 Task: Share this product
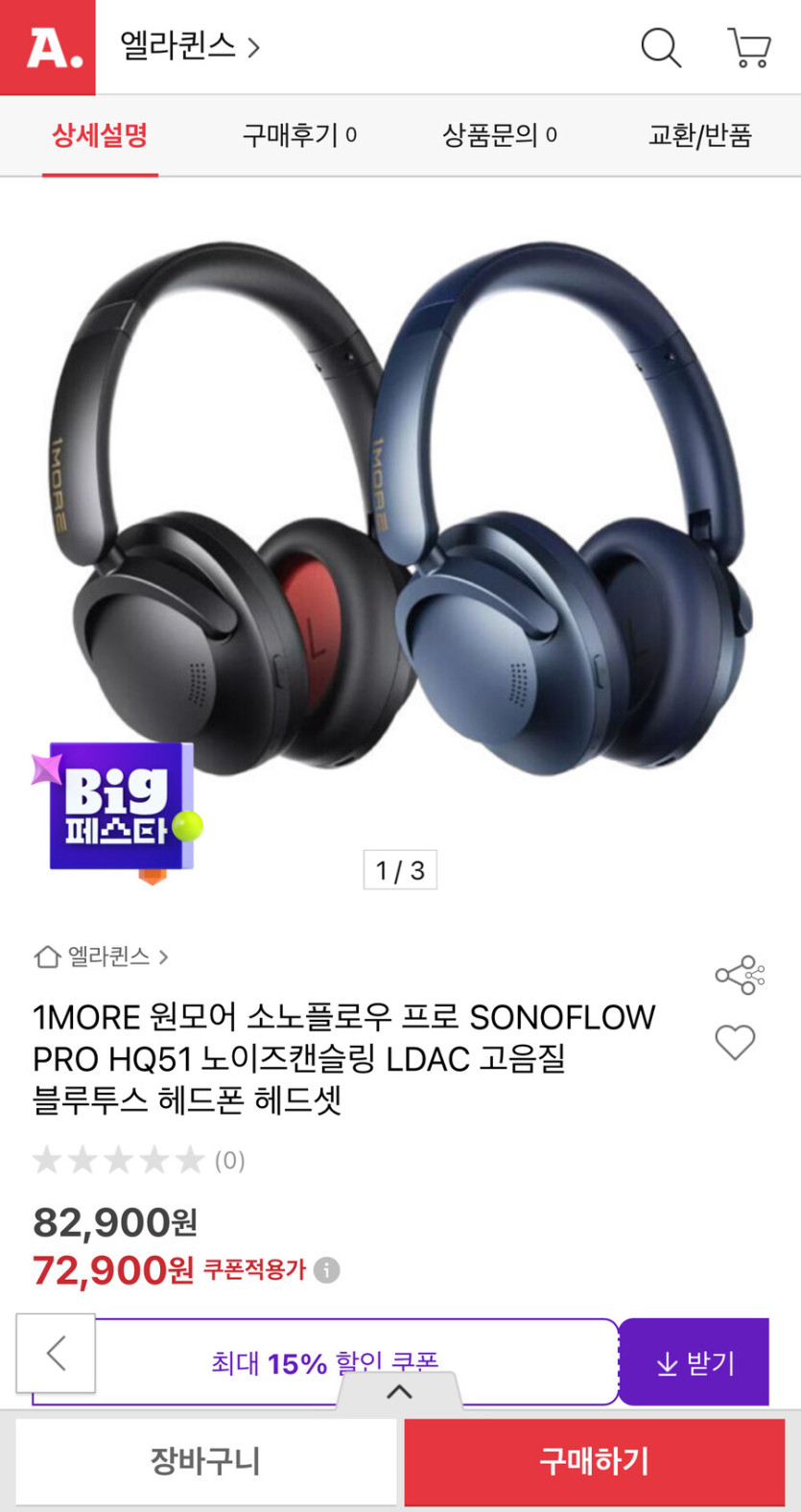pos(739,976)
